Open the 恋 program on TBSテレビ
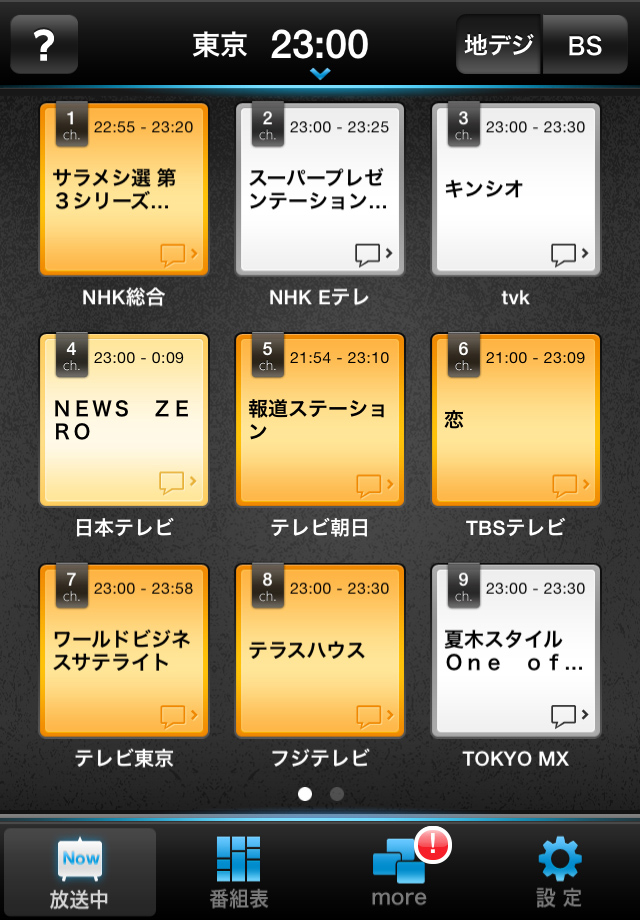 516,420
